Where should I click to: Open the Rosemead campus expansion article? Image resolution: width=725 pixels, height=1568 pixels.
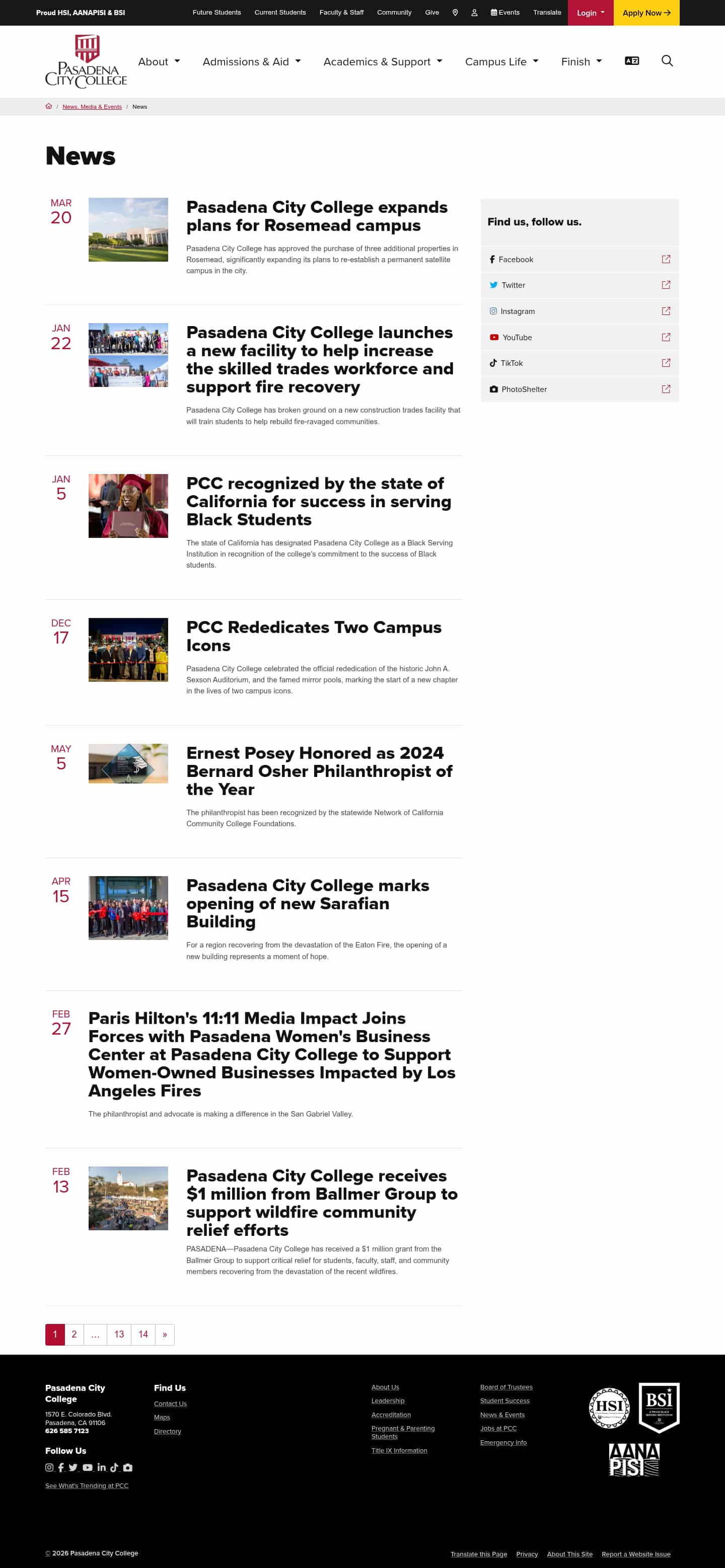pyautogui.click(x=316, y=216)
